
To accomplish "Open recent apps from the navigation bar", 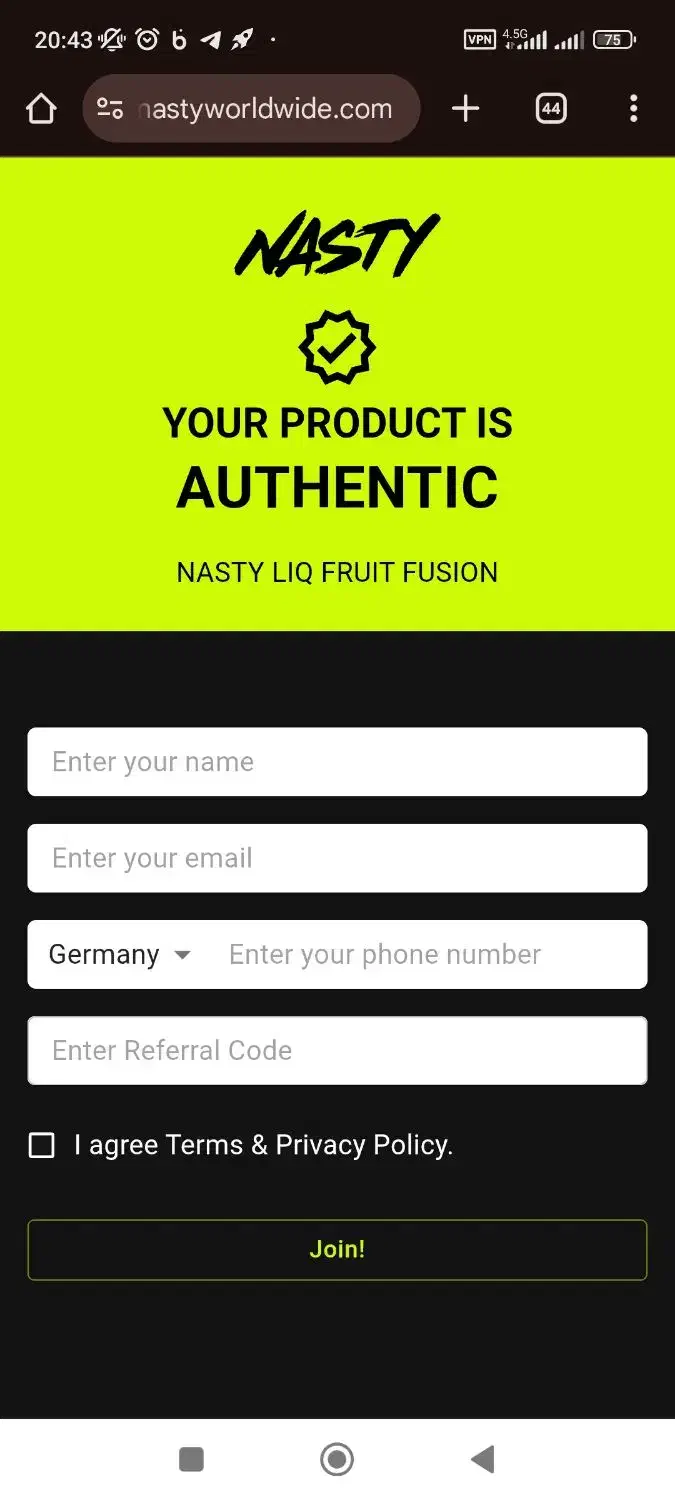I will (x=192, y=1460).
